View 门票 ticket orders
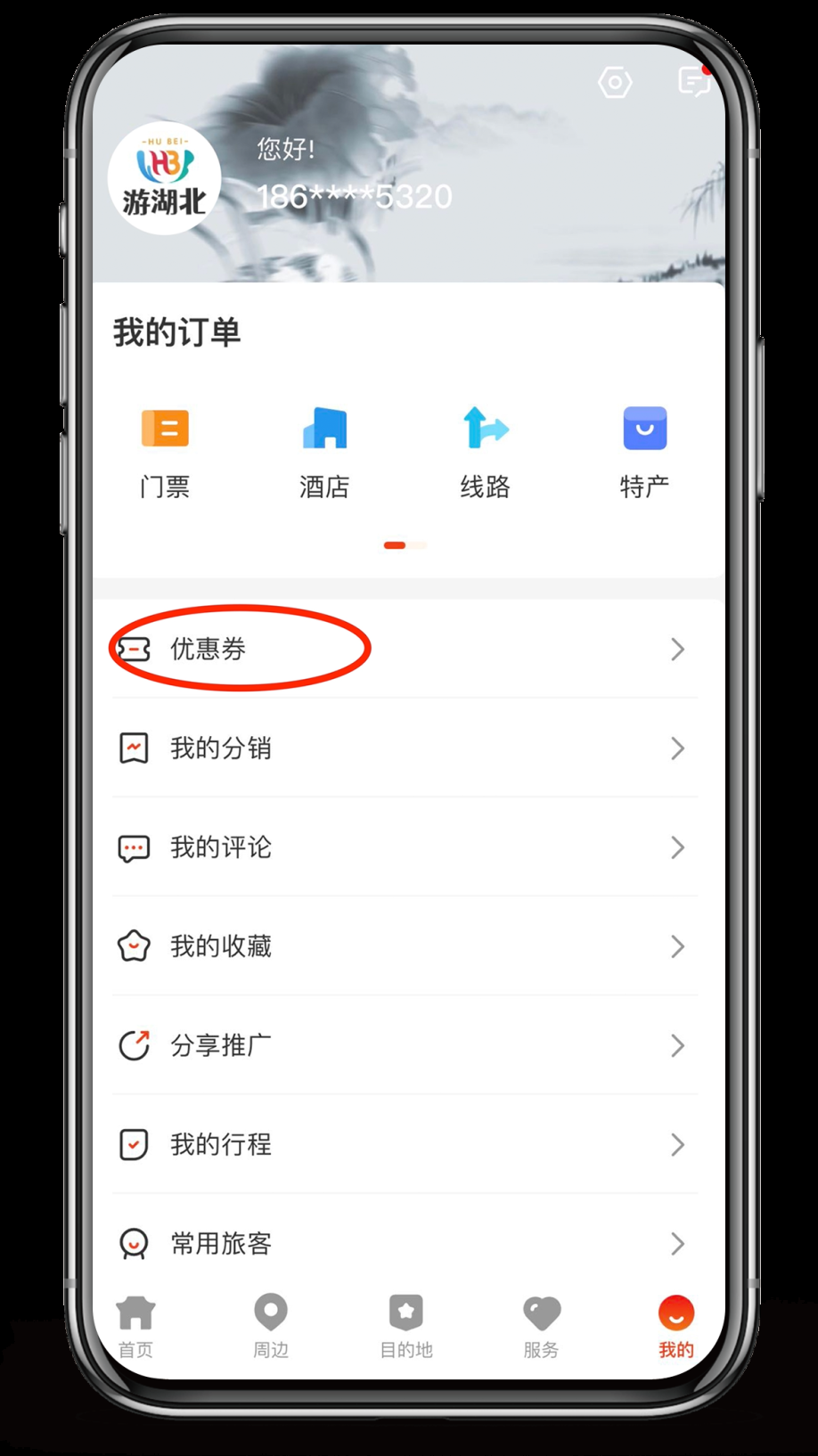 (x=165, y=452)
